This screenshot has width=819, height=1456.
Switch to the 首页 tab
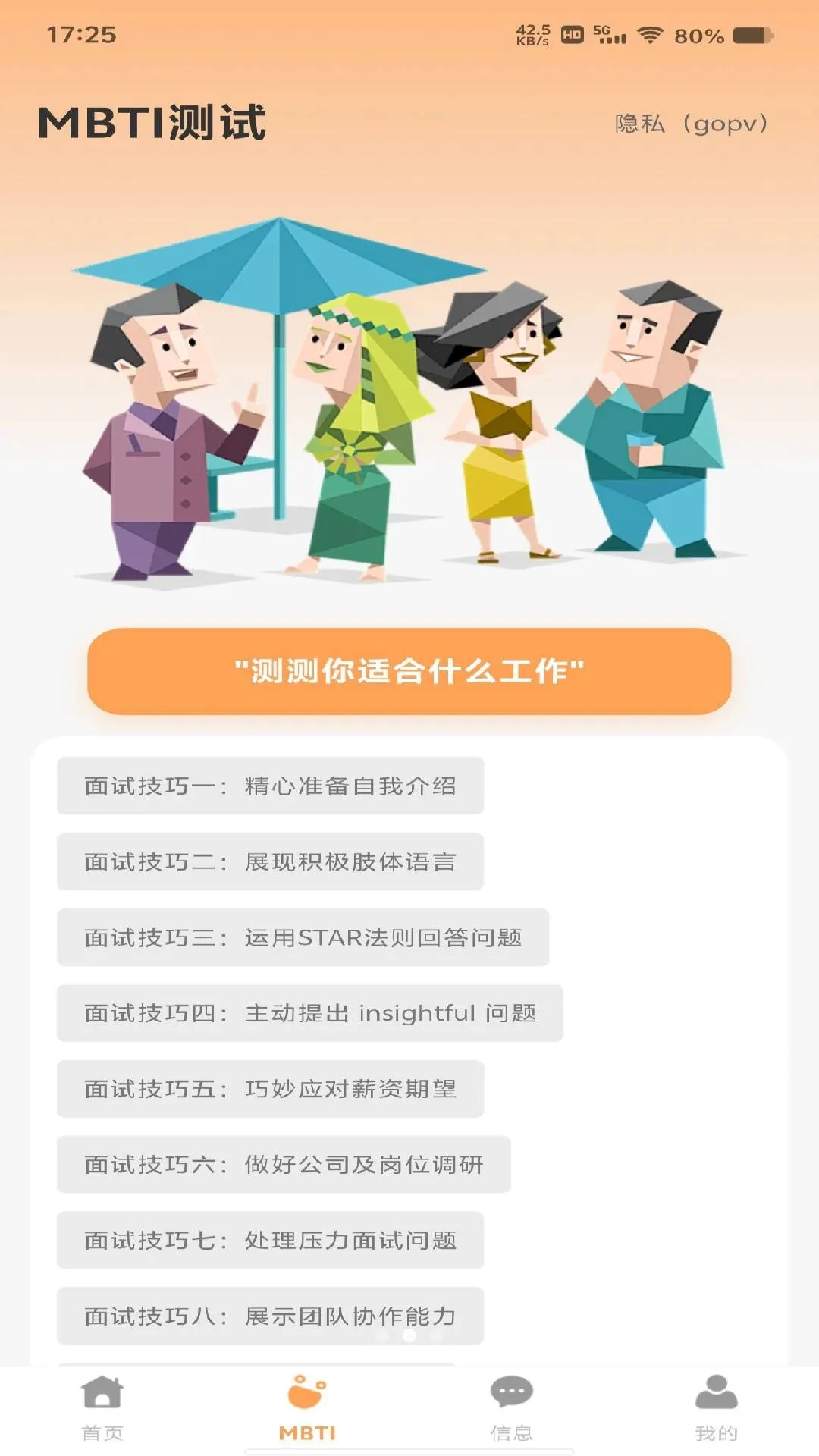pos(102,1408)
